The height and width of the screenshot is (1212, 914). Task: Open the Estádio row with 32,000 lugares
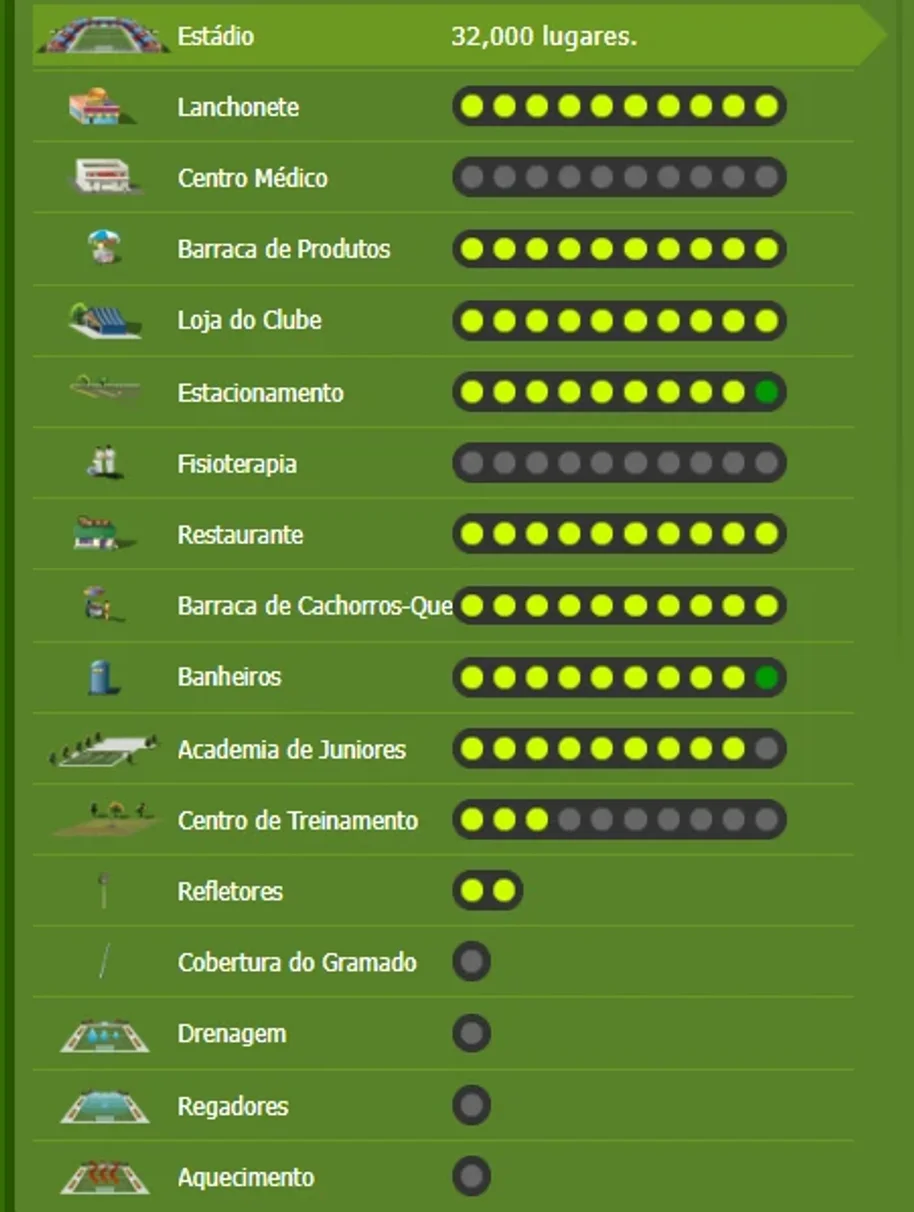[x=459, y=36]
